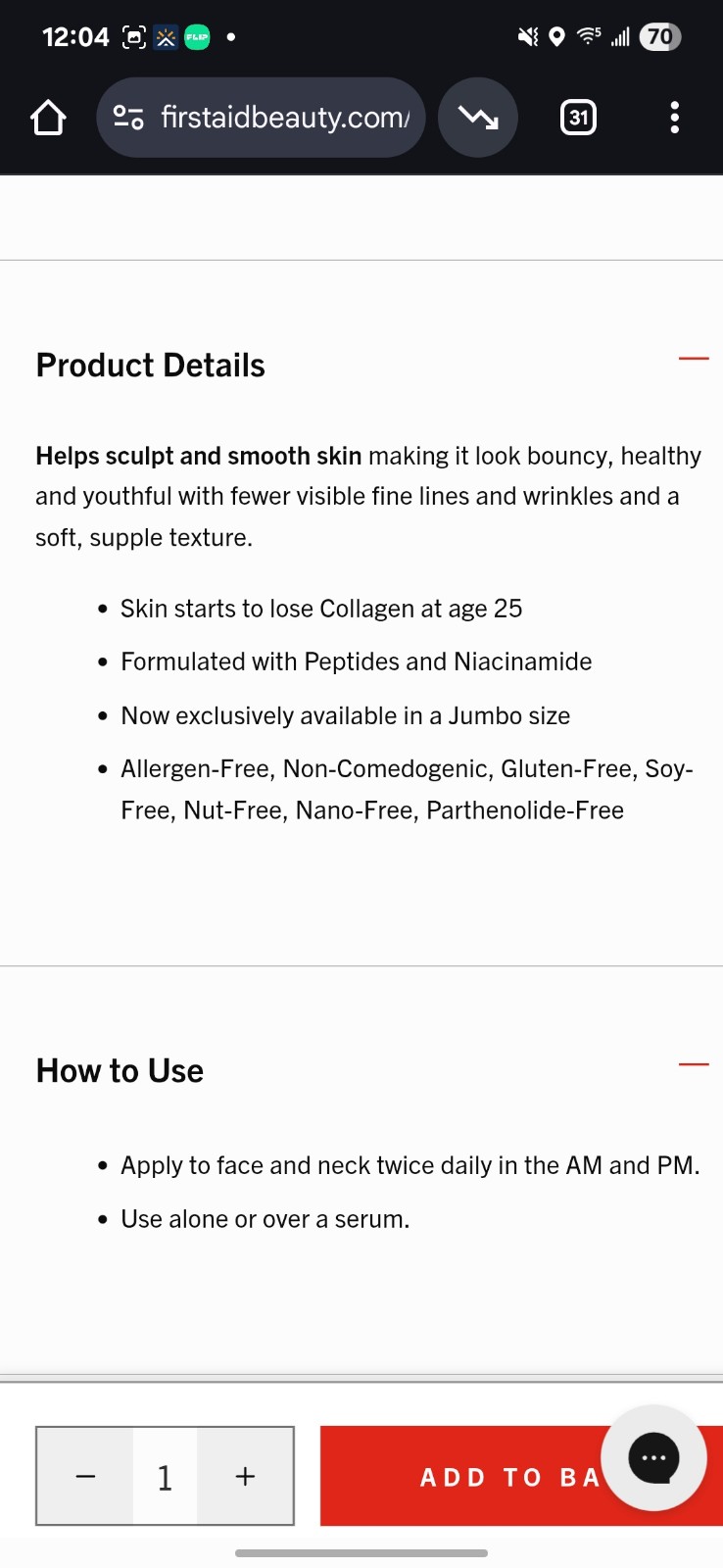
Task: Open the browser overflow menu
Action: 674,118
